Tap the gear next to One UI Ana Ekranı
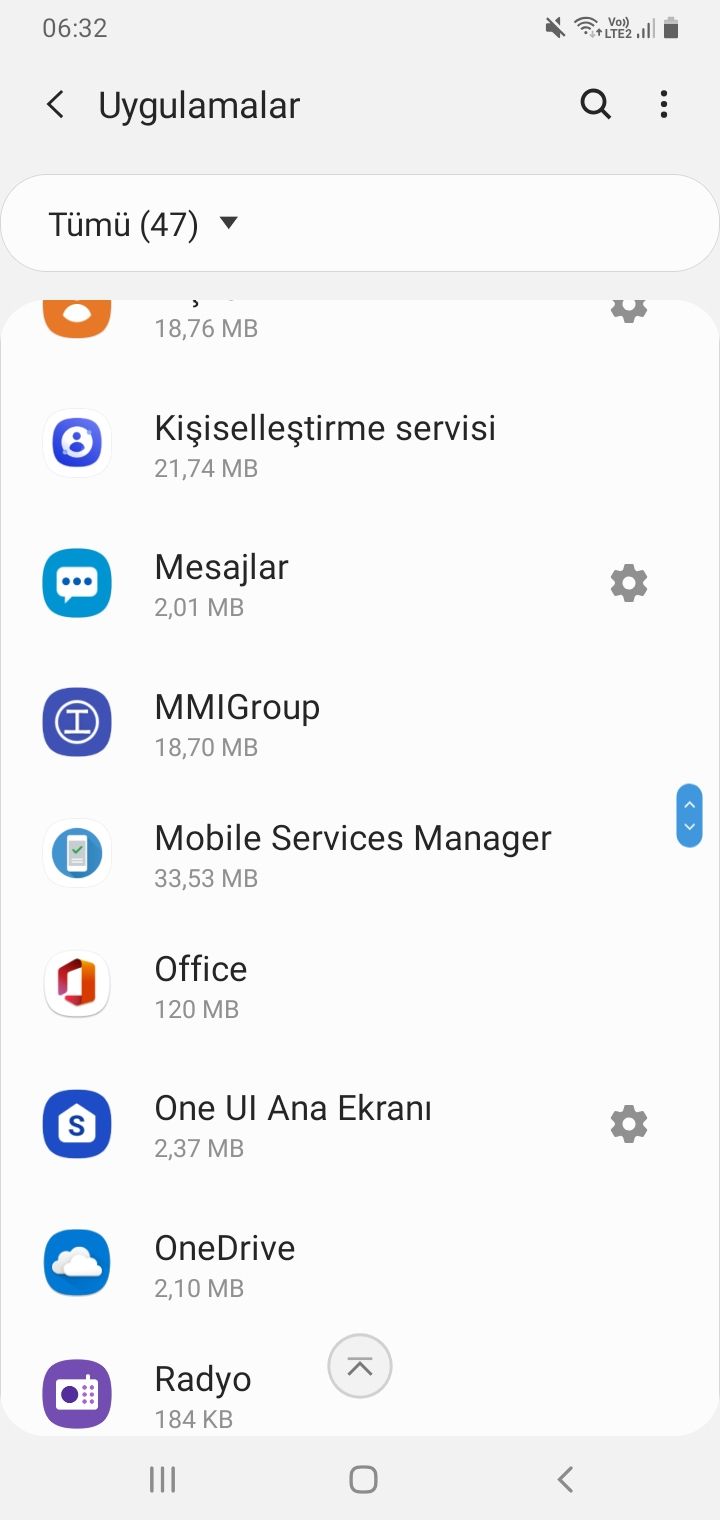720x1520 pixels. (628, 1124)
